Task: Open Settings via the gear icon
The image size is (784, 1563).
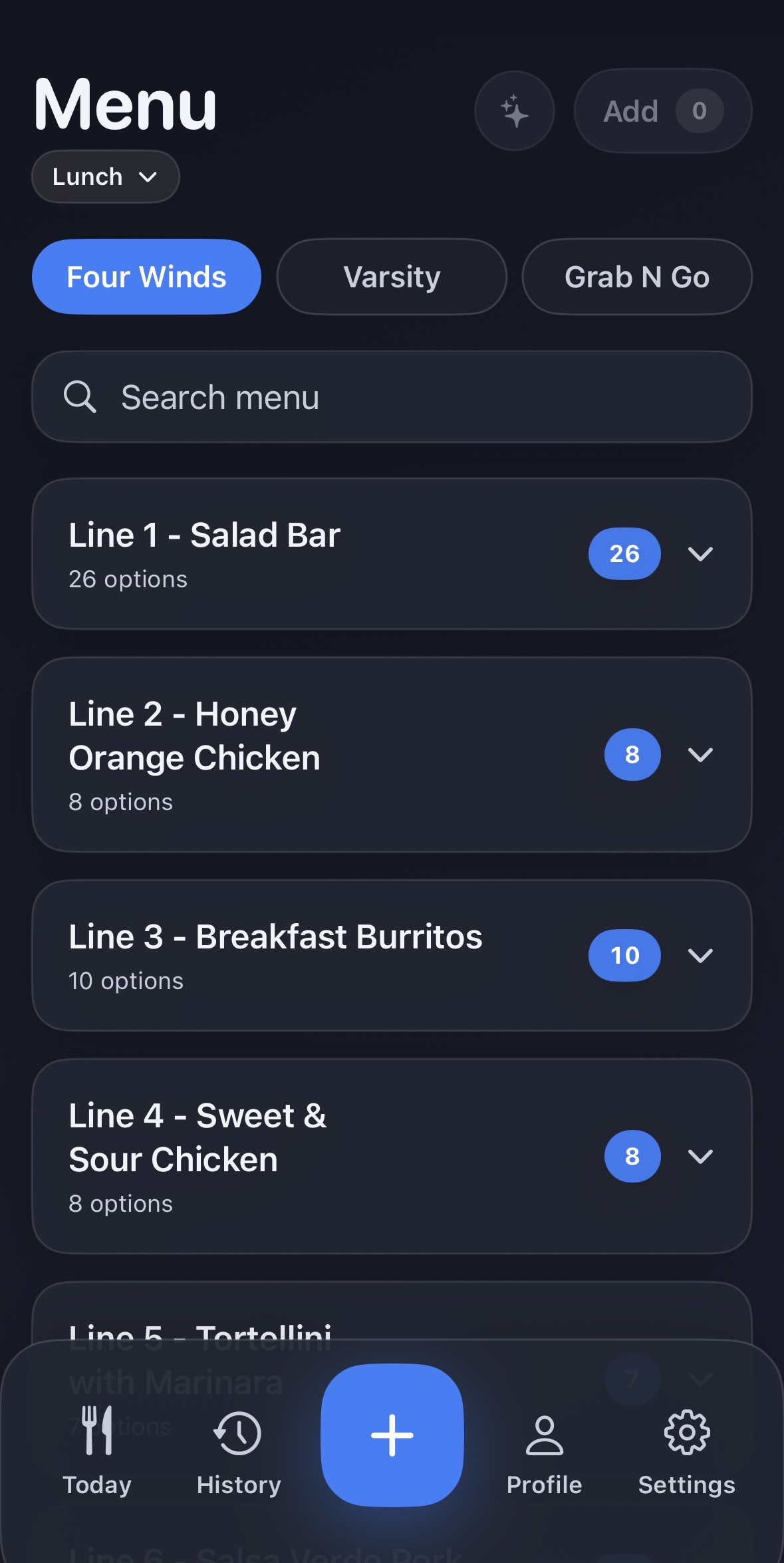Action: click(x=686, y=1433)
